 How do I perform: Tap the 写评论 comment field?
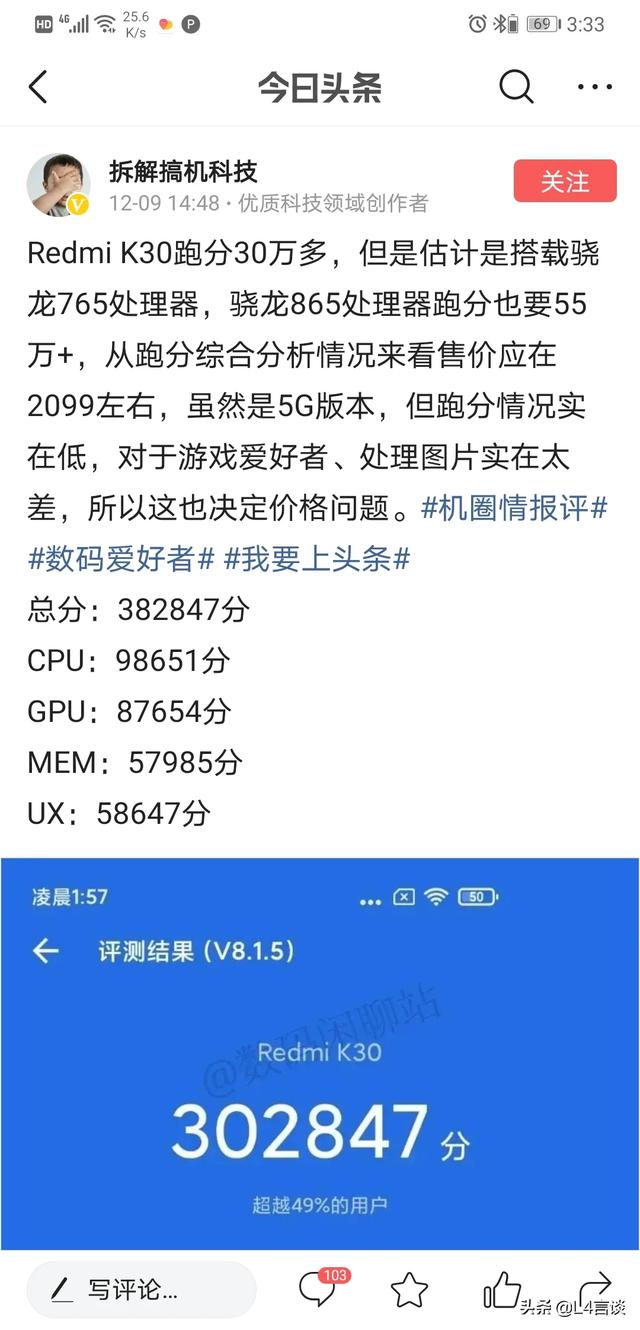pos(141,1289)
